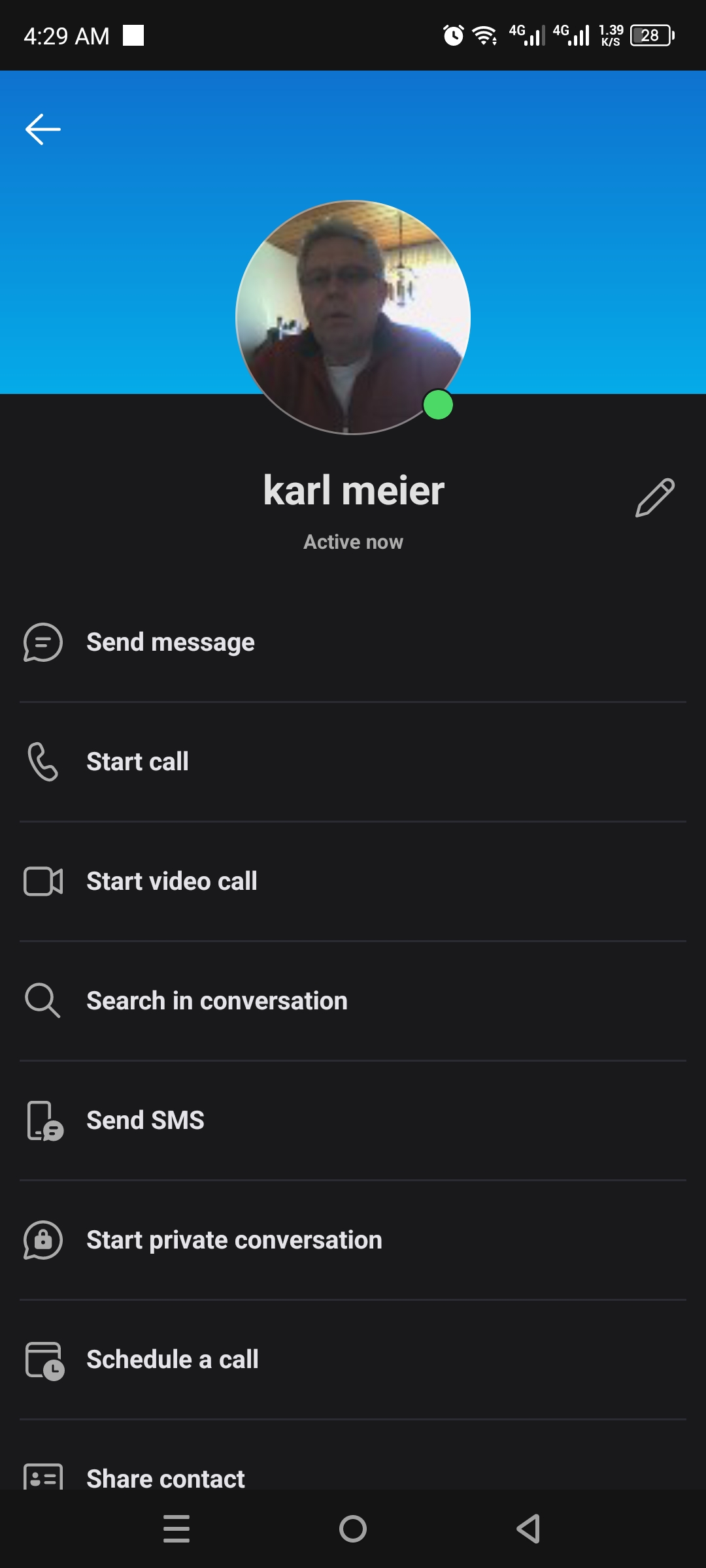
Task: Choose Start call
Action: coord(353,762)
